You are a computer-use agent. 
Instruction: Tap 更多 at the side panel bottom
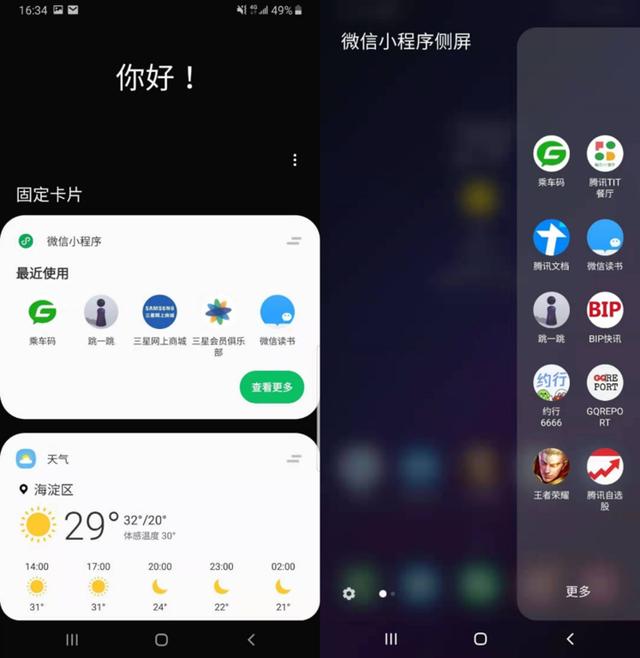click(578, 591)
